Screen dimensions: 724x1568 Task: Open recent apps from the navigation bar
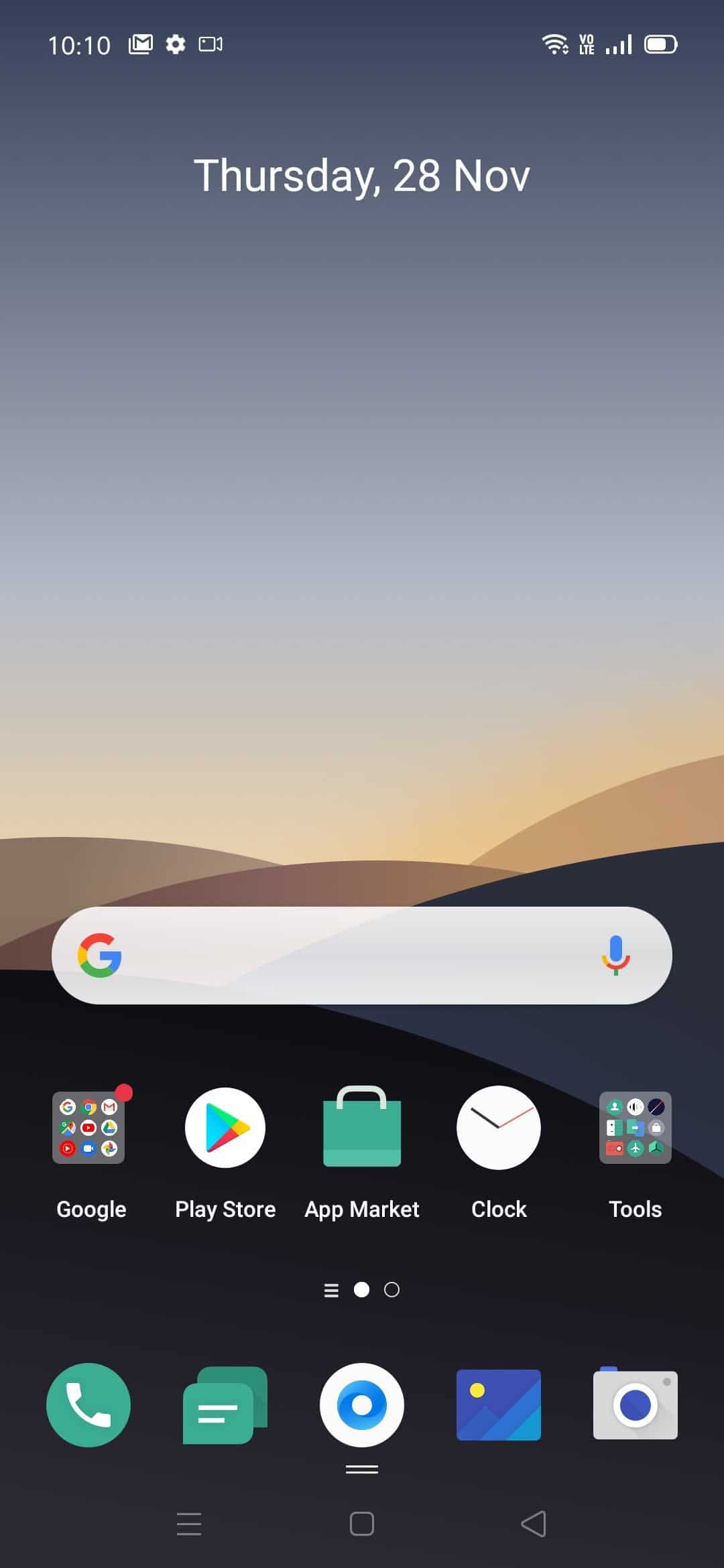(189, 1524)
